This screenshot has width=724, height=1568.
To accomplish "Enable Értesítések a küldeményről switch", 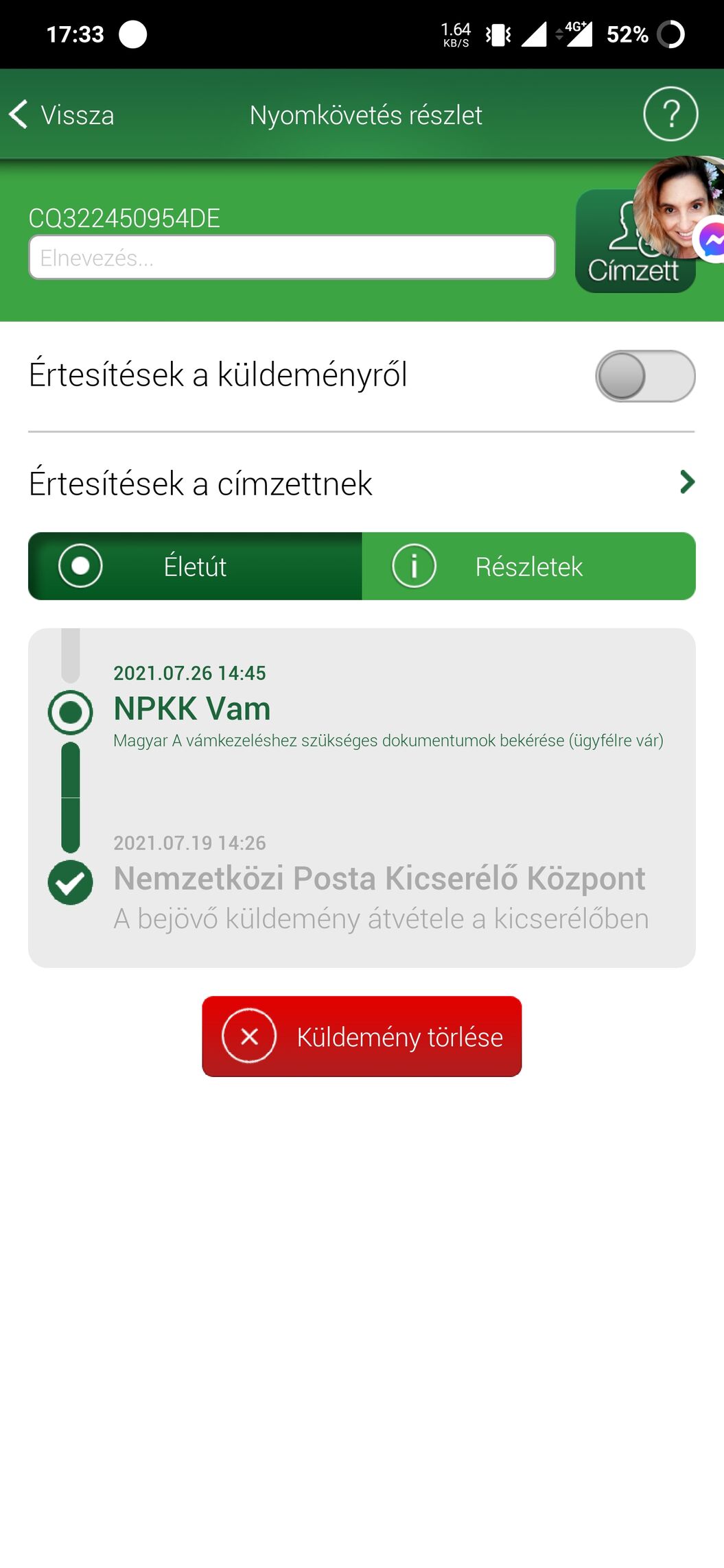I will tap(645, 376).
